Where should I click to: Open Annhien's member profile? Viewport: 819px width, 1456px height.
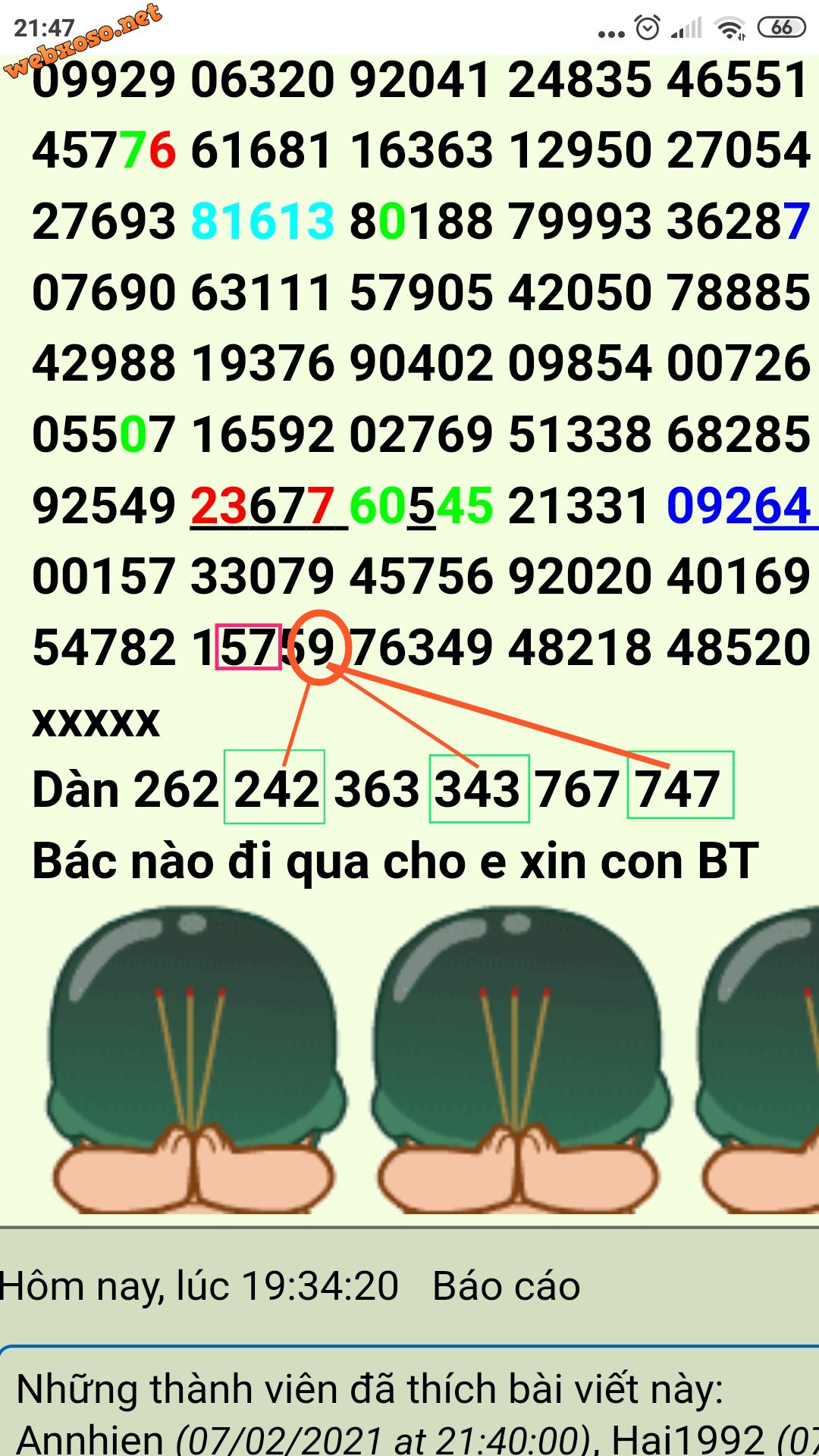(89, 1439)
